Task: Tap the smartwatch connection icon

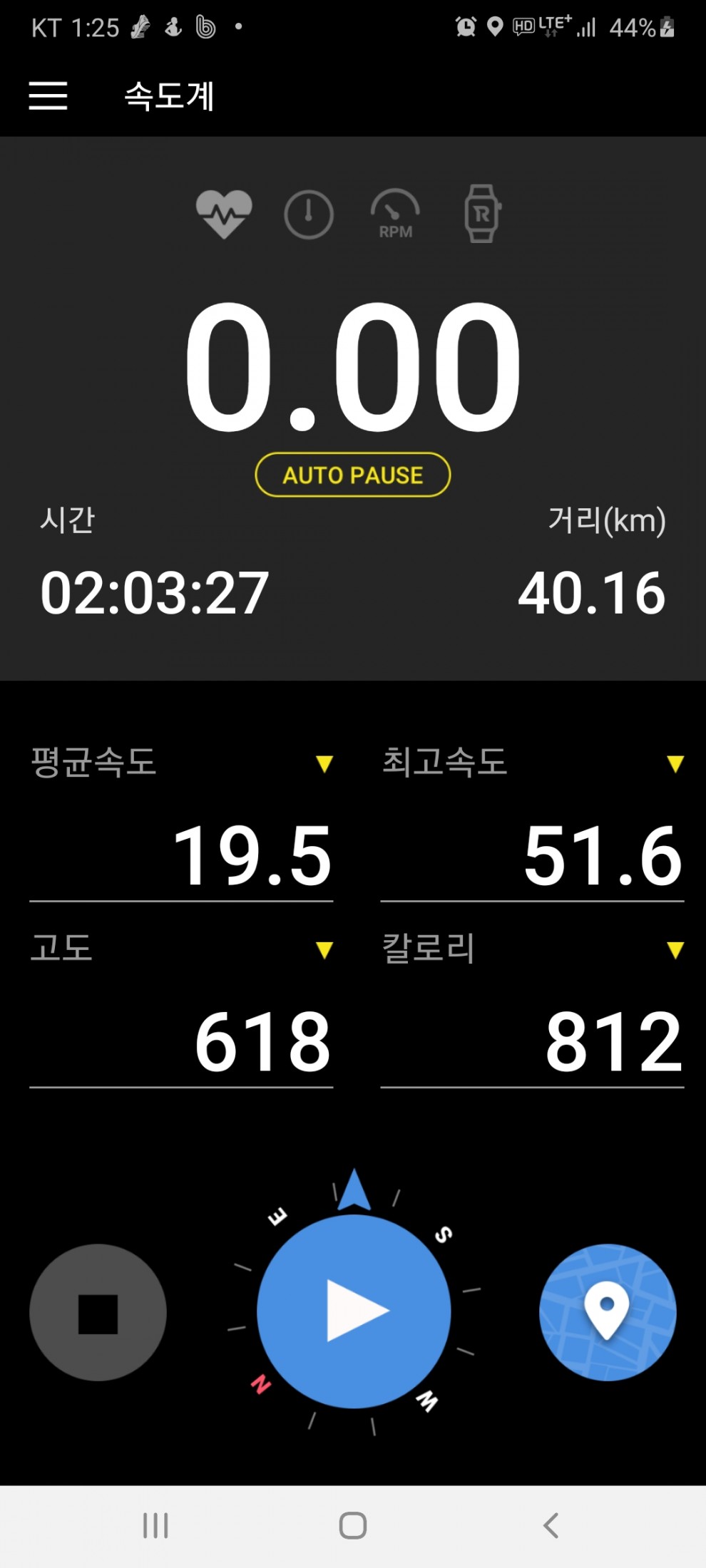Action: pyautogui.click(x=482, y=214)
